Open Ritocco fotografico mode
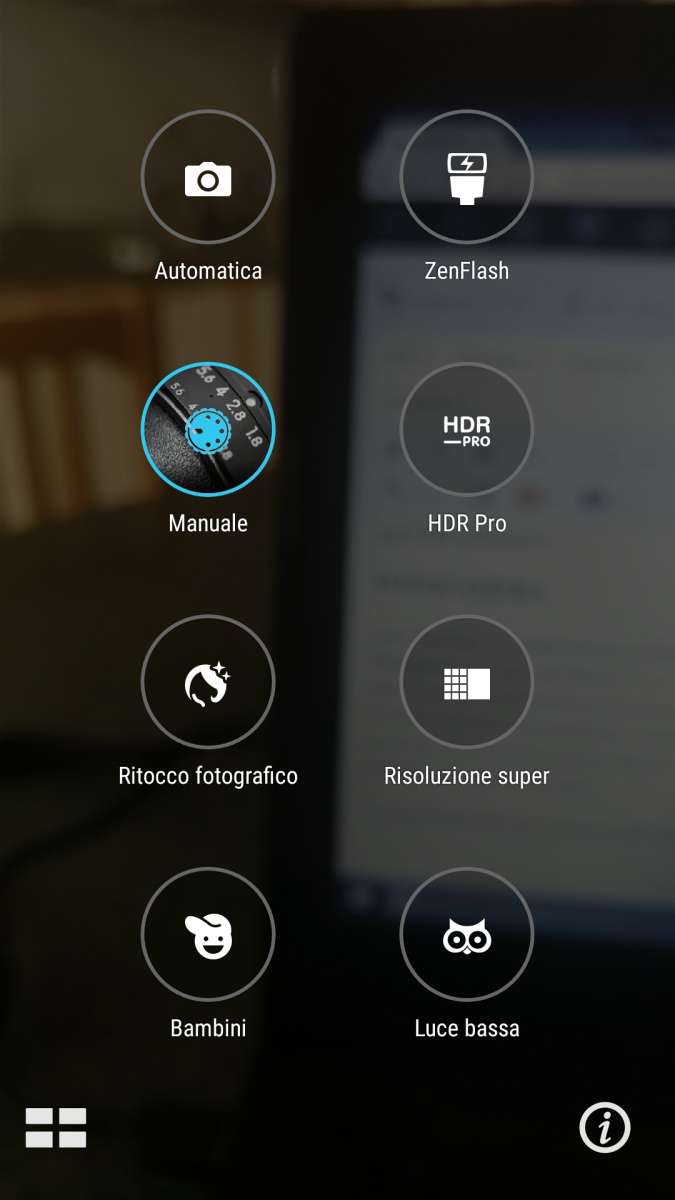This screenshot has height=1200, width=675. click(208, 682)
